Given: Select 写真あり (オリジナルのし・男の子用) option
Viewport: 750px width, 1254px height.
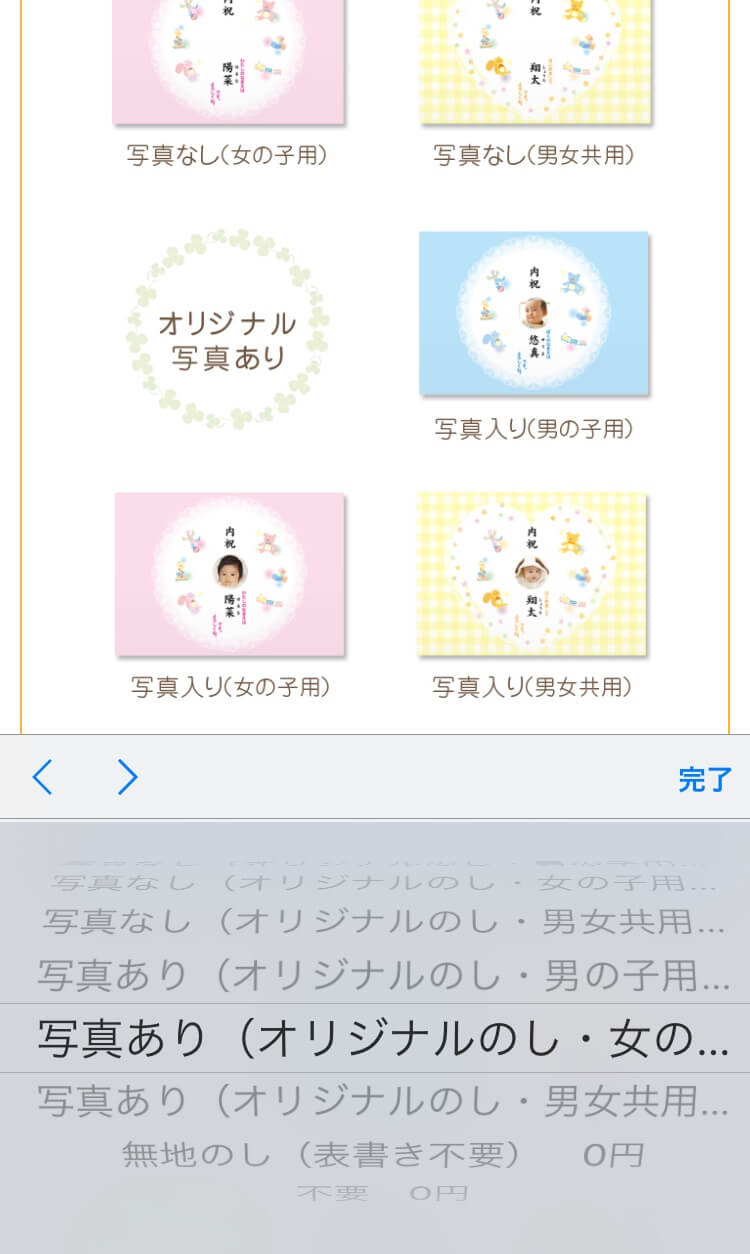Looking at the screenshot, I should point(383,974).
